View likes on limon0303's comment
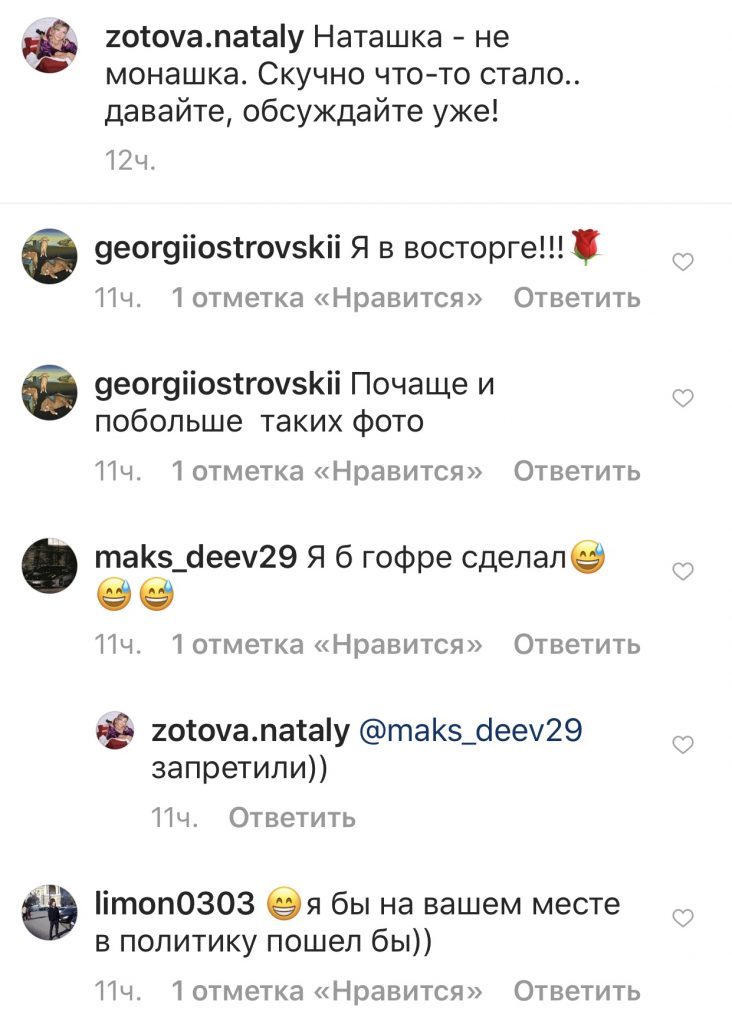This screenshot has height=1024, width=732. point(326,991)
